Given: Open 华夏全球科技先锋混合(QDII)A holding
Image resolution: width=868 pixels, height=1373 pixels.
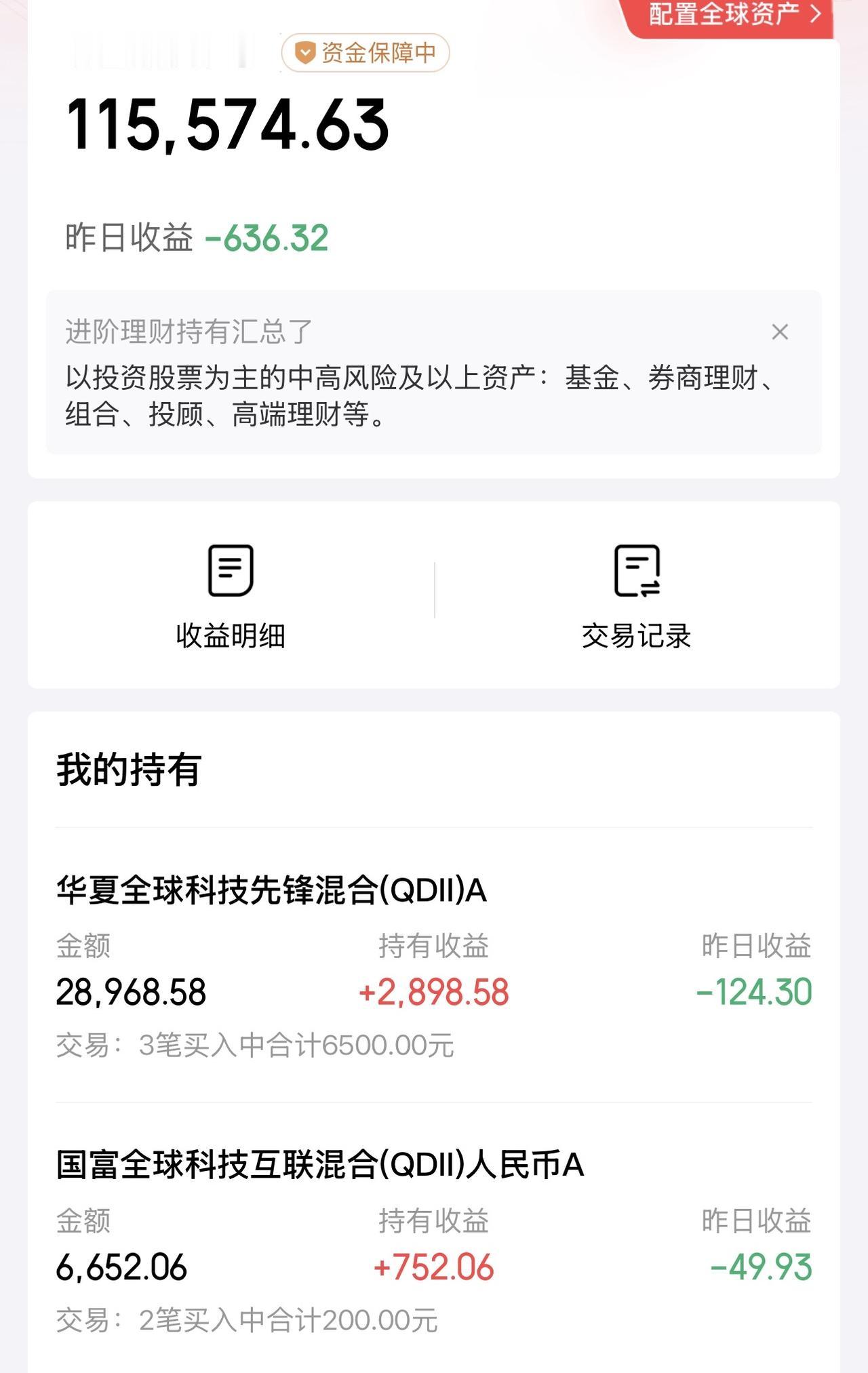Looking at the screenshot, I should tap(434, 966).
